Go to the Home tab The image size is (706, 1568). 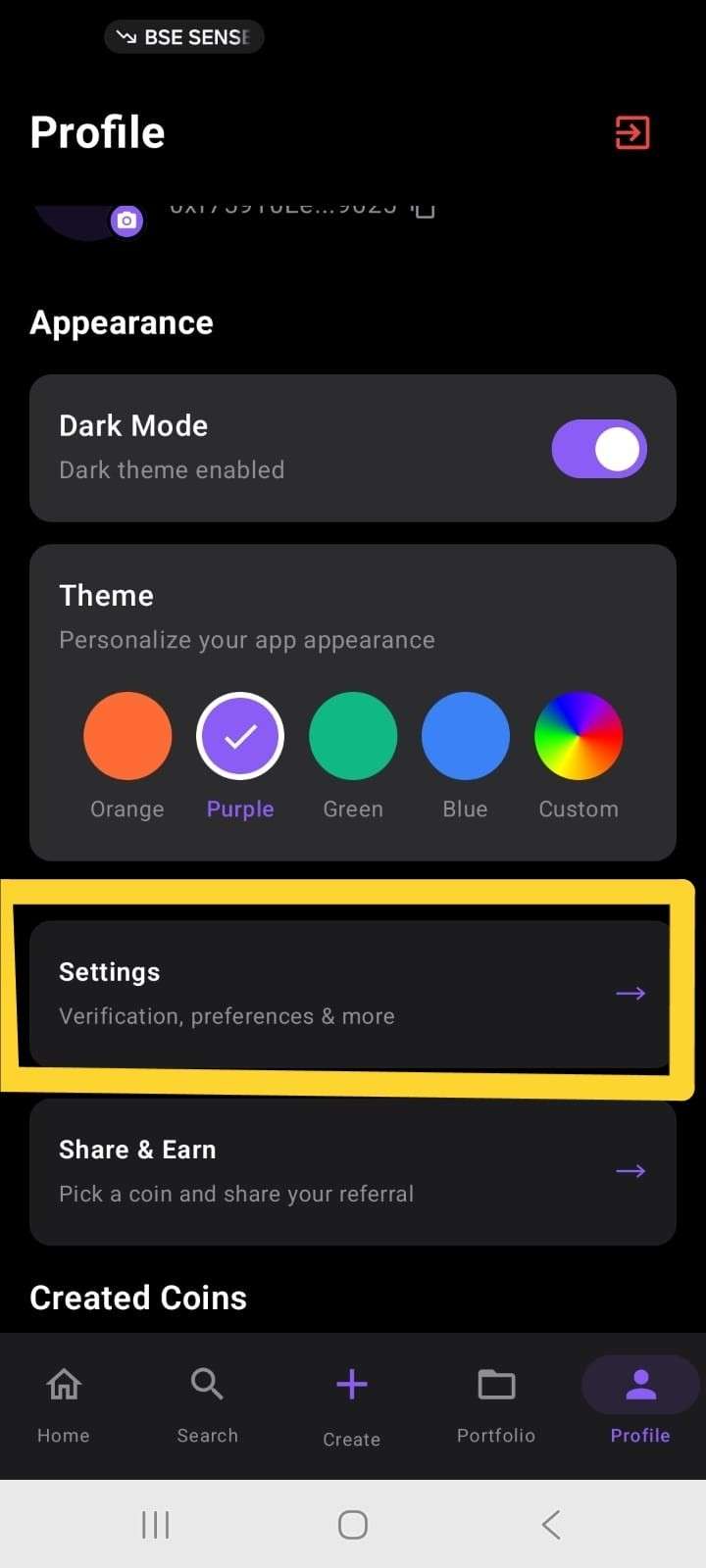click(x=64, y=1405)
